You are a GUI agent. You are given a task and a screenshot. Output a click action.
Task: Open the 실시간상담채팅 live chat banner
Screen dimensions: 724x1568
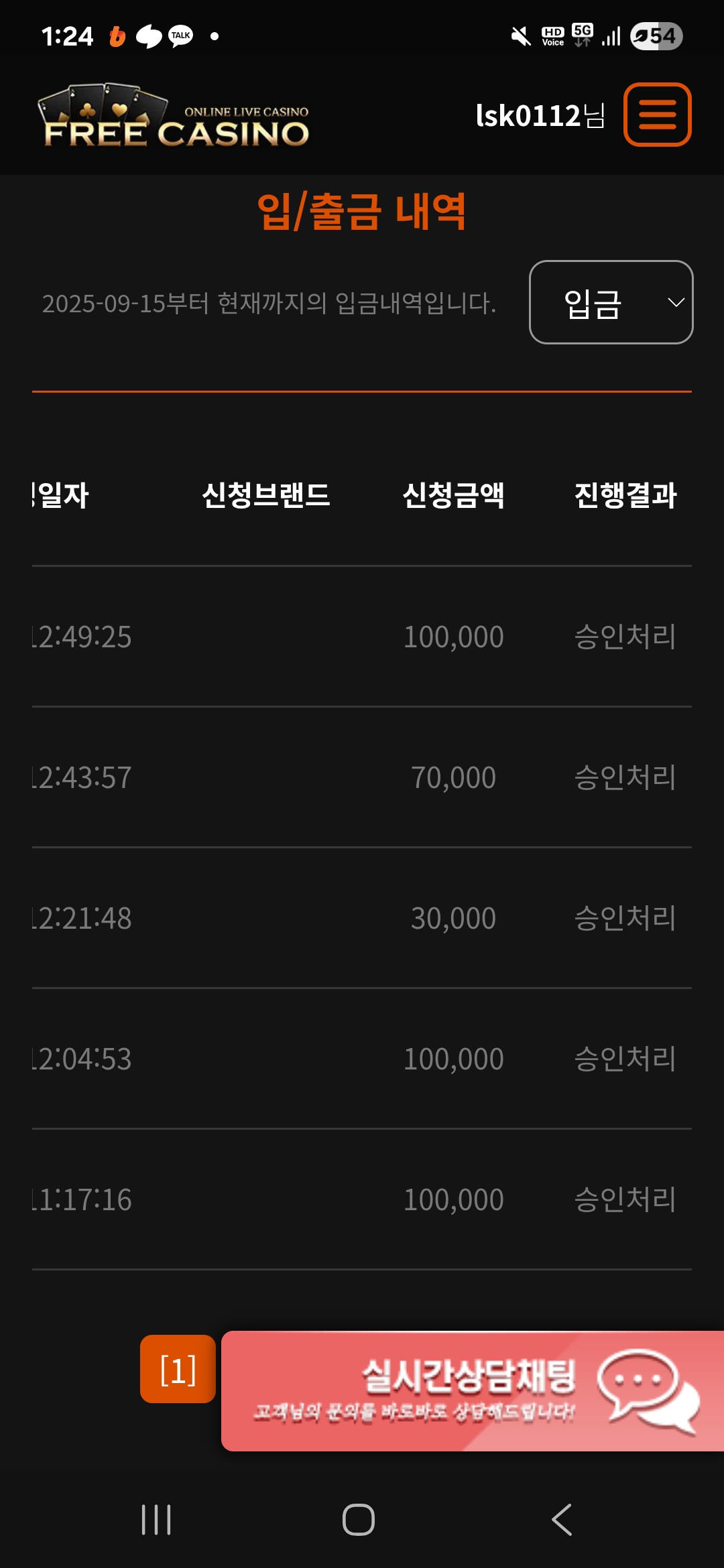point(472,1390)
